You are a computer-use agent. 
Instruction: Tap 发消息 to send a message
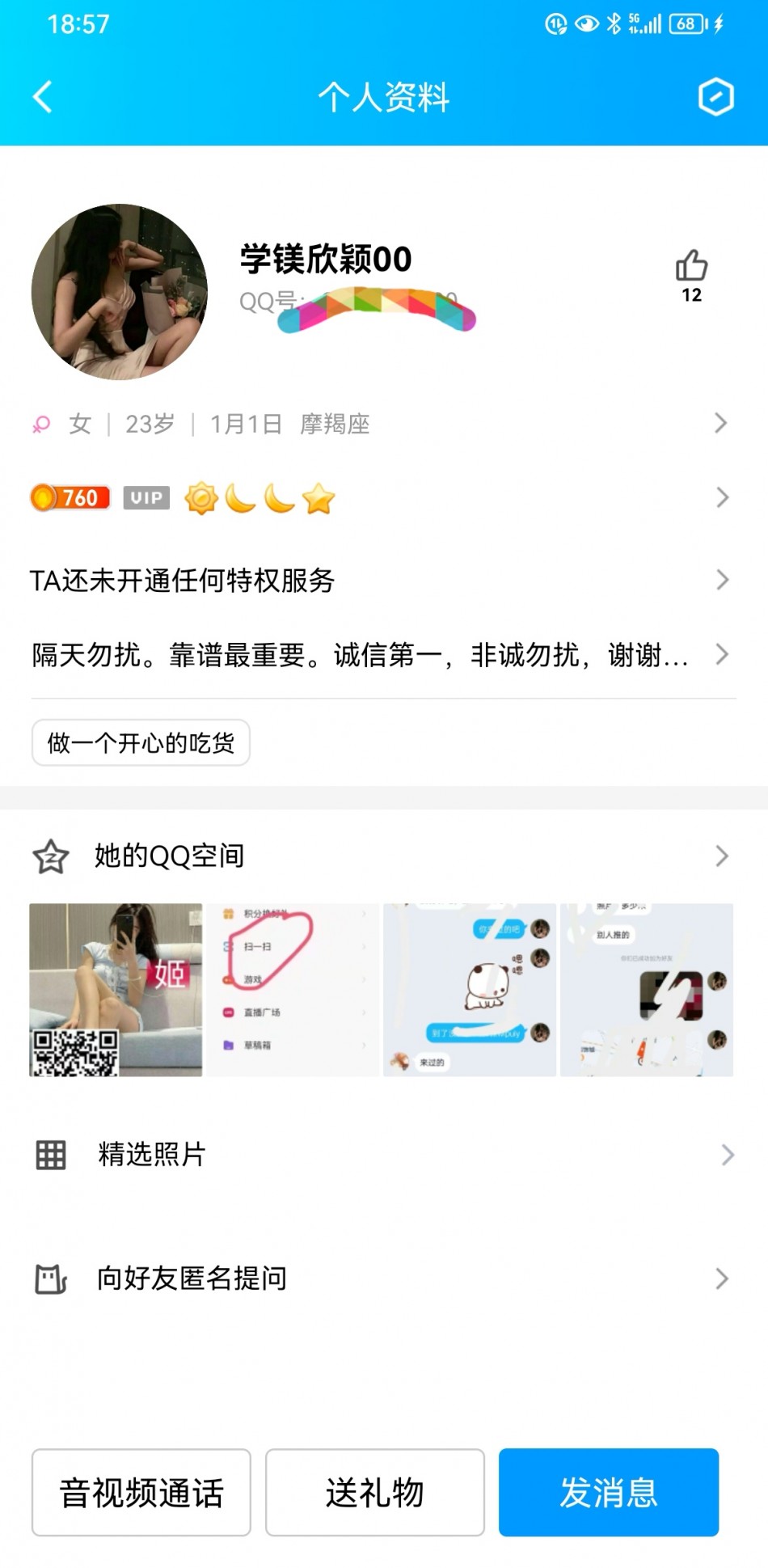(609, 1493)
